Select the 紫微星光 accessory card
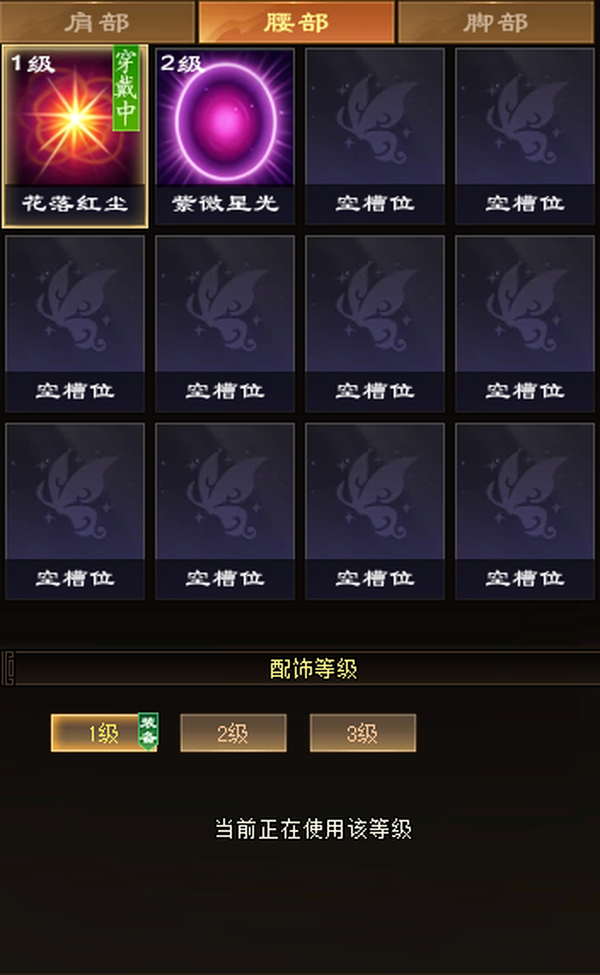This screenshot has height=975, width=600. (224, 136)
